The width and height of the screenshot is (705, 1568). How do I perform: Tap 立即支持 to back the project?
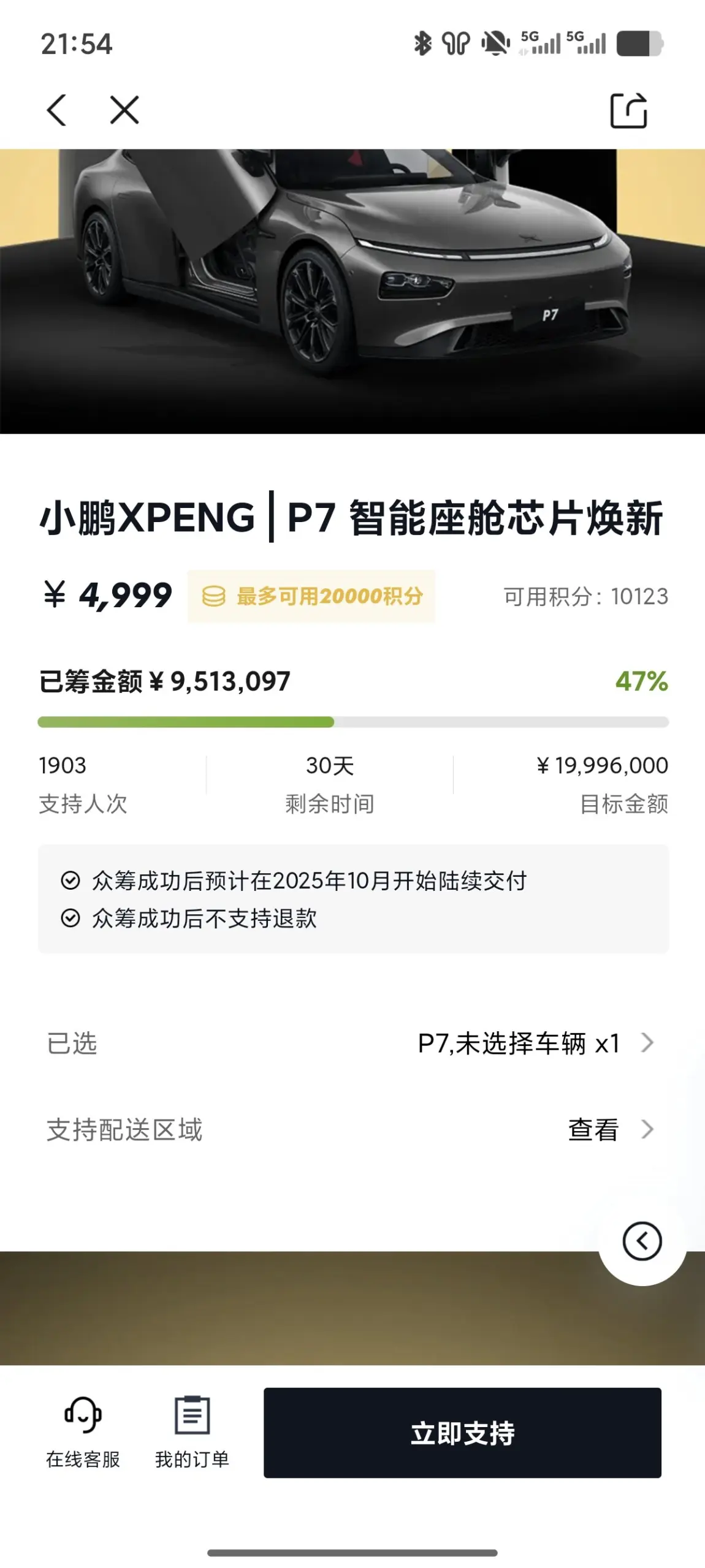coord(462,1433)
